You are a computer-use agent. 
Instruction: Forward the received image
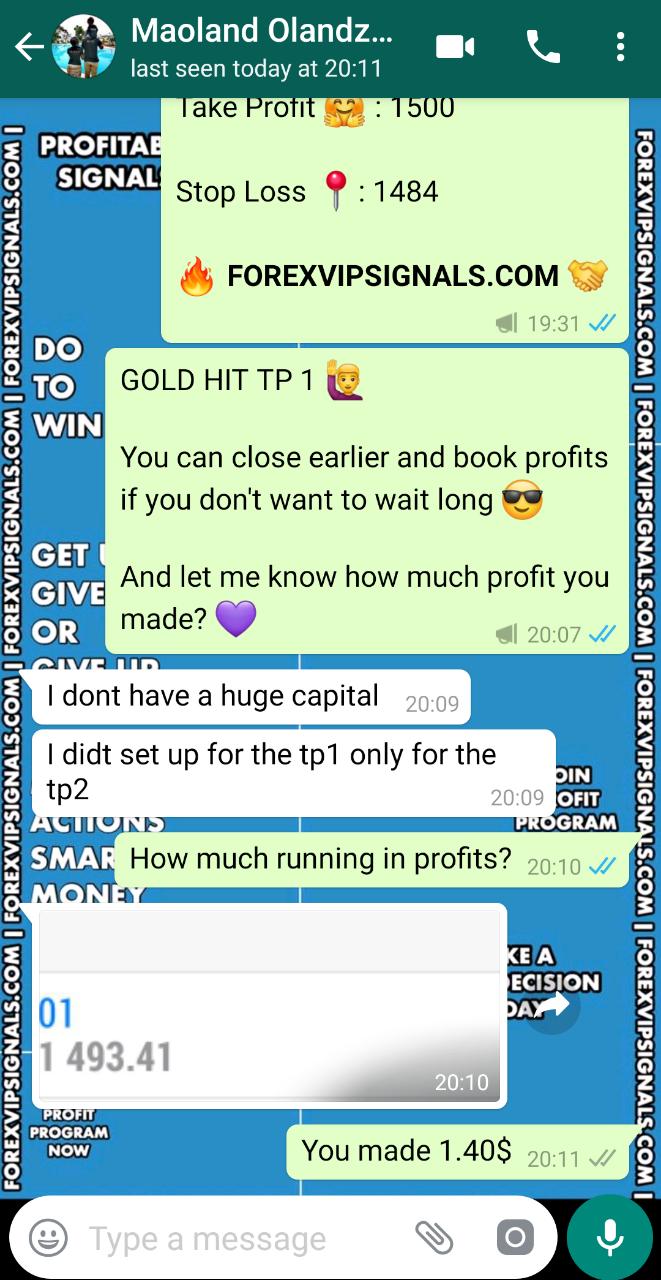pos(552,1005)
